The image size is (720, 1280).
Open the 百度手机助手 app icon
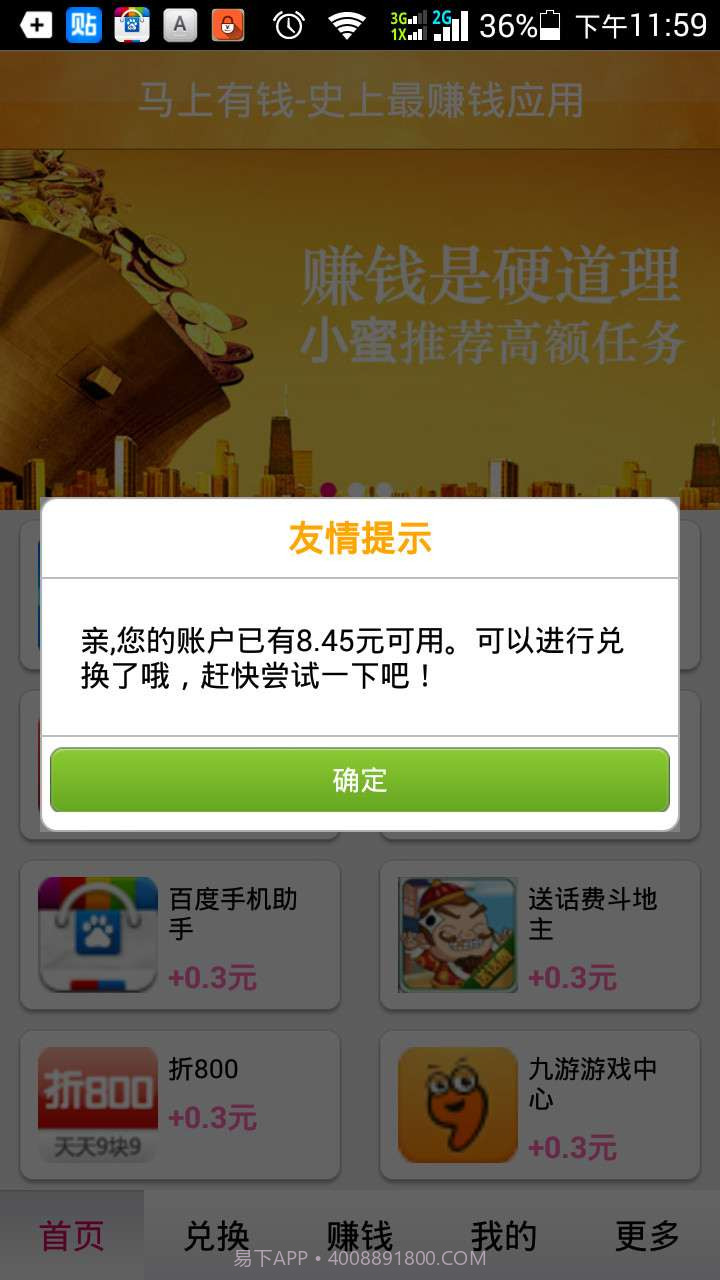point(95,933)
